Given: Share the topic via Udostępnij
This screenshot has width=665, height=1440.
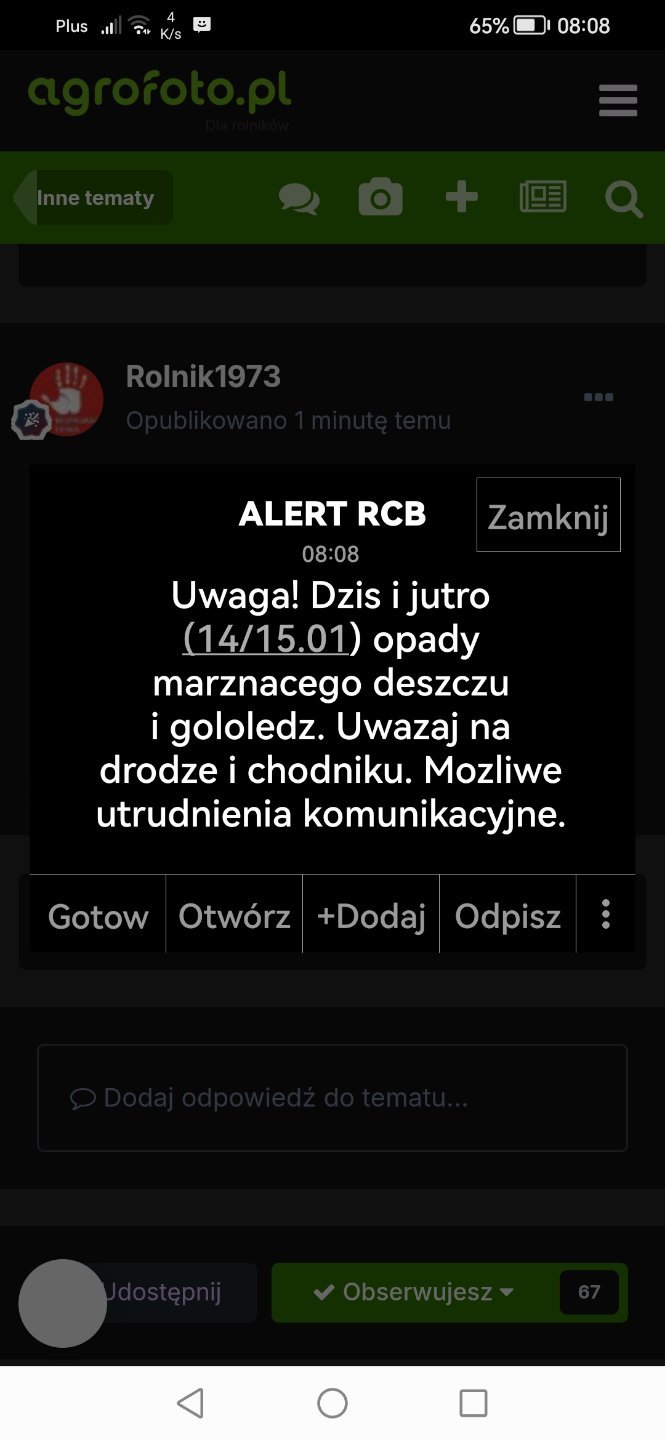Looking at the screenshot, I should tap(170, 1292).
